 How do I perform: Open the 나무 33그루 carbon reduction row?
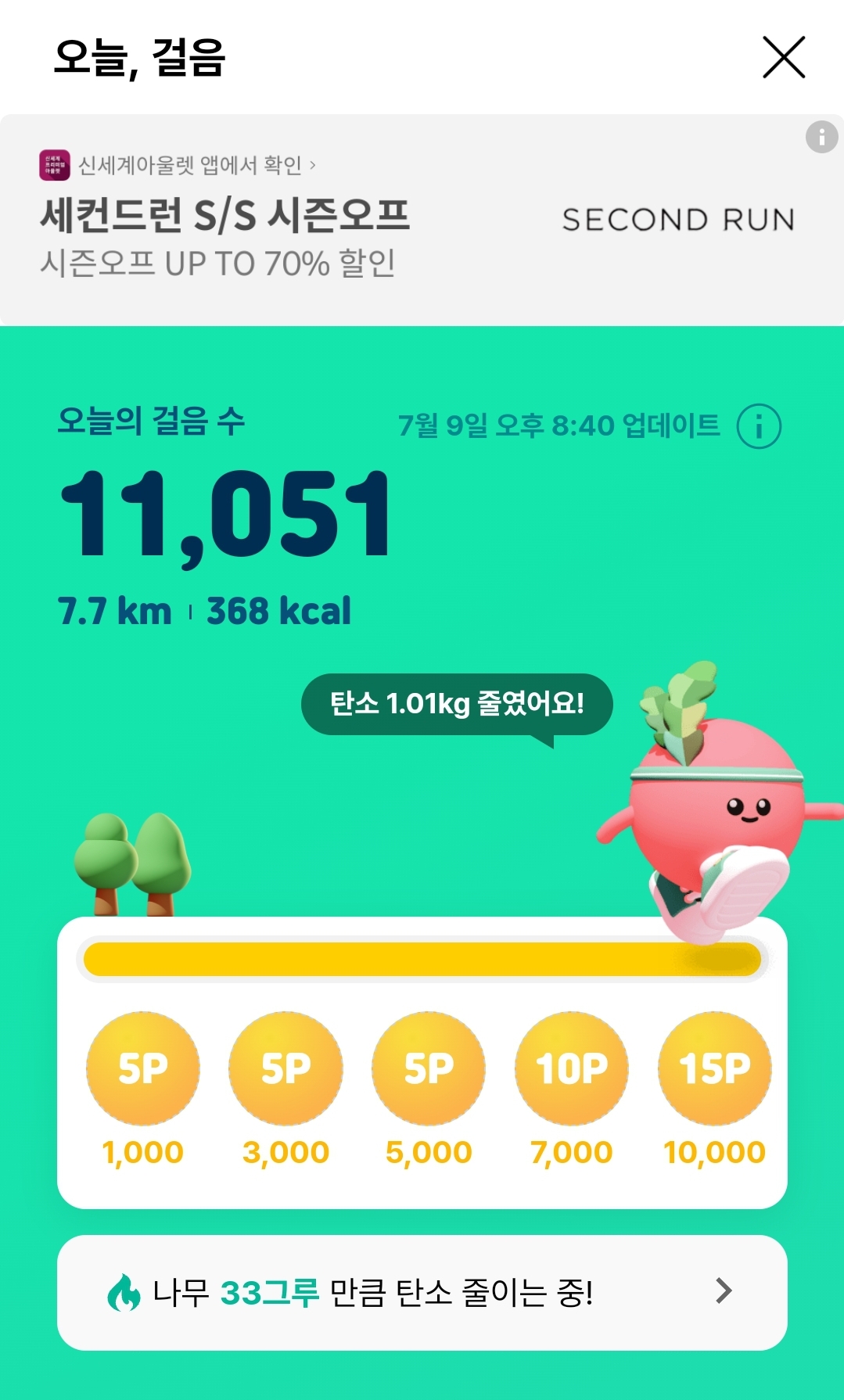422,1292
